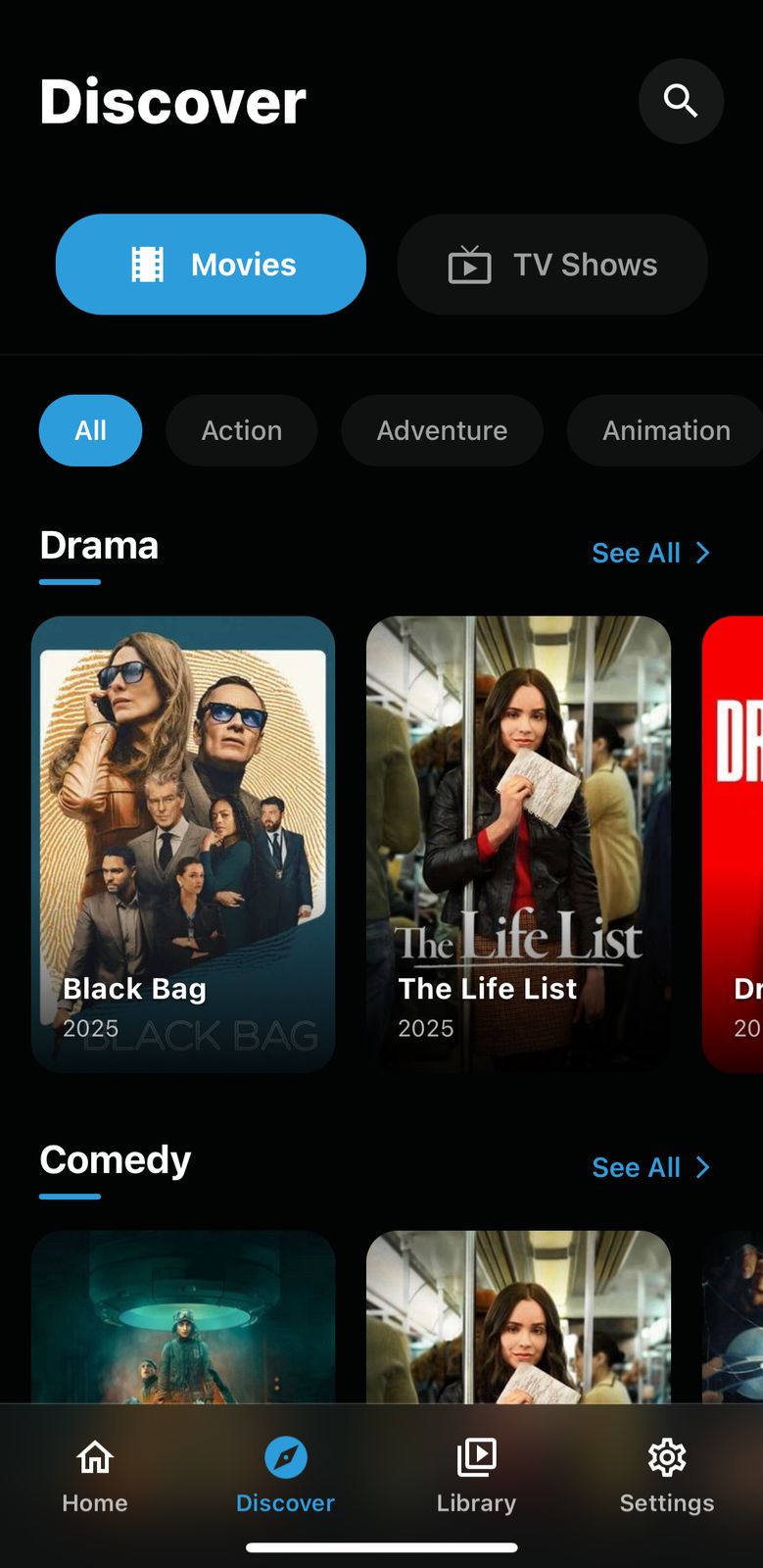
Task: Select the Movies segment
Action: (x=211, y=265)
